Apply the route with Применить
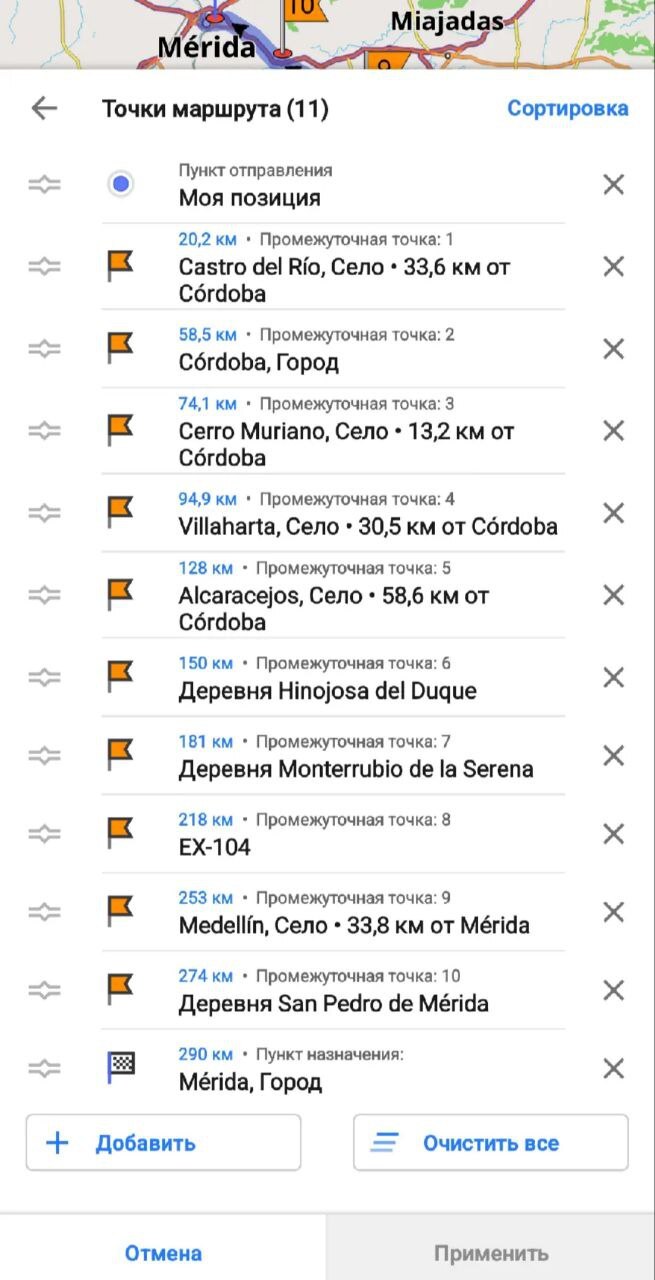Screen dimensions: 655x1280 (490, 1253)
